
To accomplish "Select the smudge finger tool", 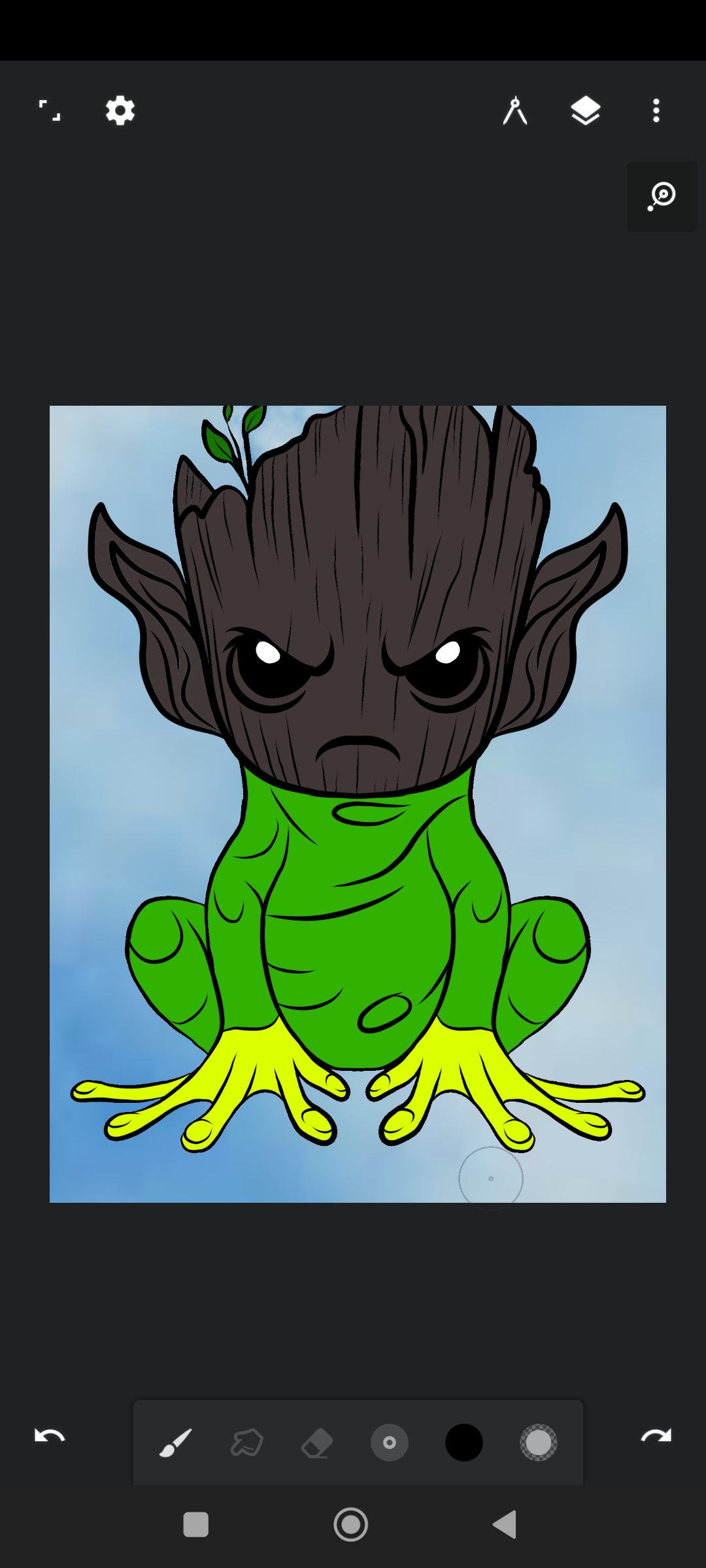I will click(247, 1442).
